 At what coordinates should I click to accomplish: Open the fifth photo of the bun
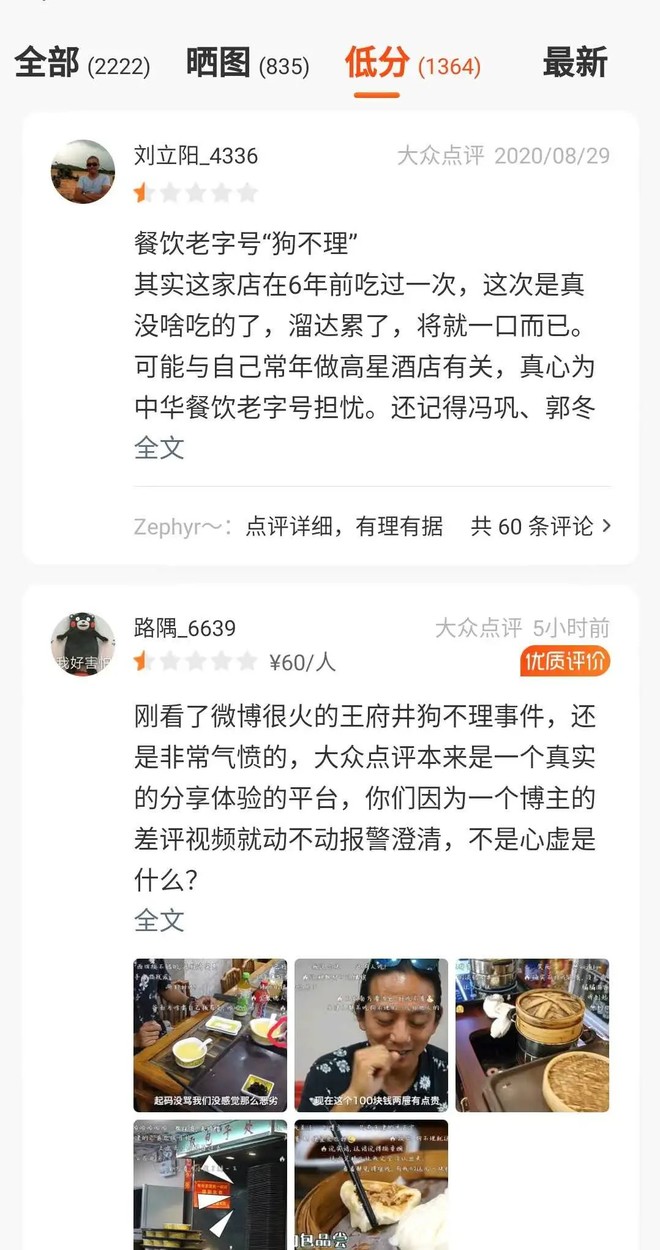click(371, 1185)
